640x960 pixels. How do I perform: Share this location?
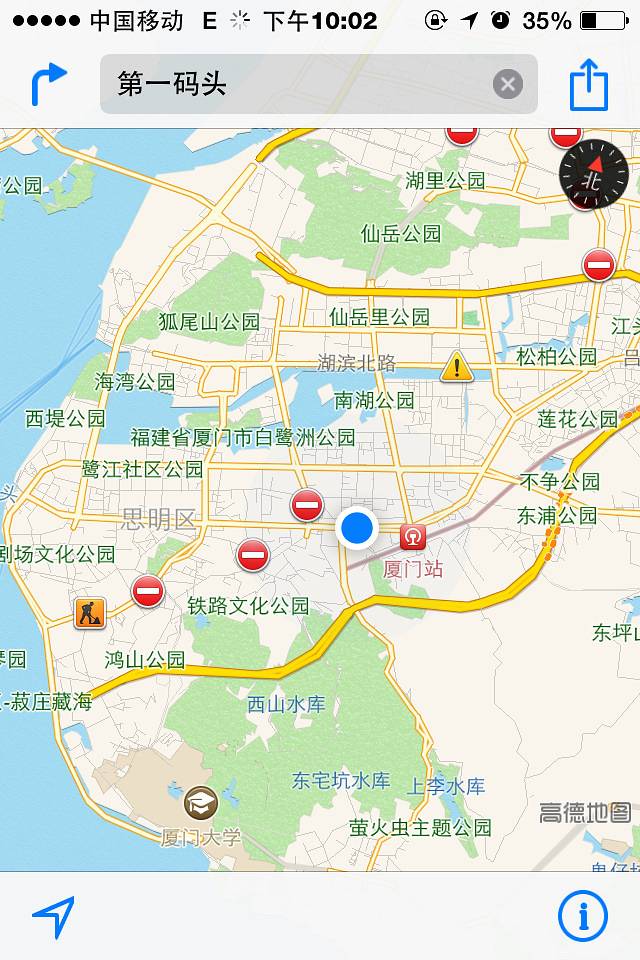589,84
